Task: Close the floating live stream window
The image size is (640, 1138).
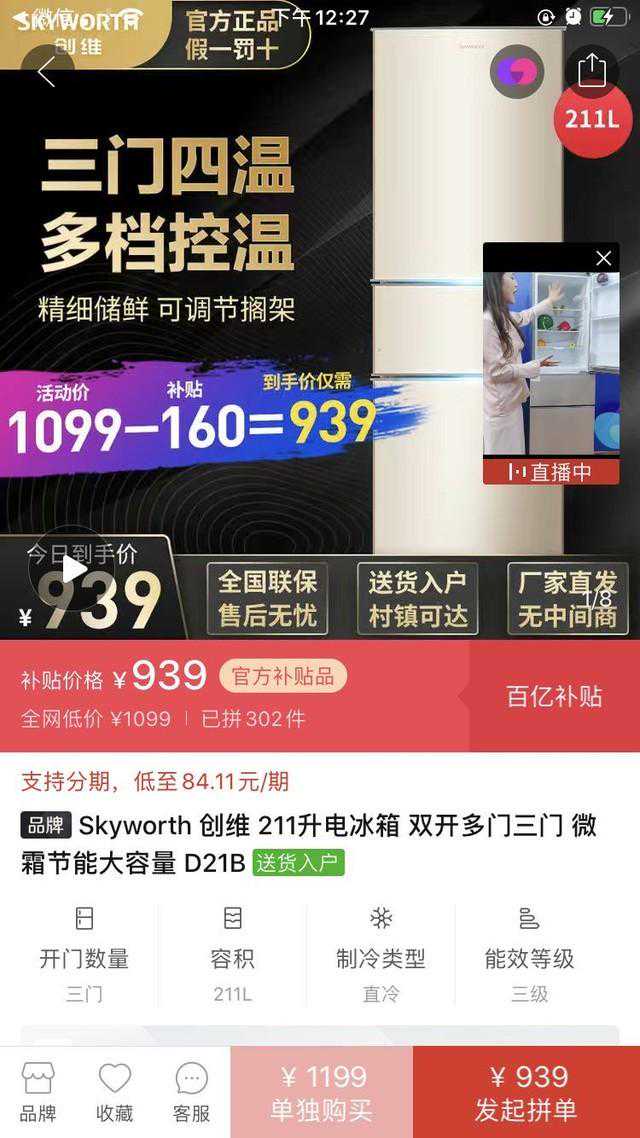Action: click(603, 259)
